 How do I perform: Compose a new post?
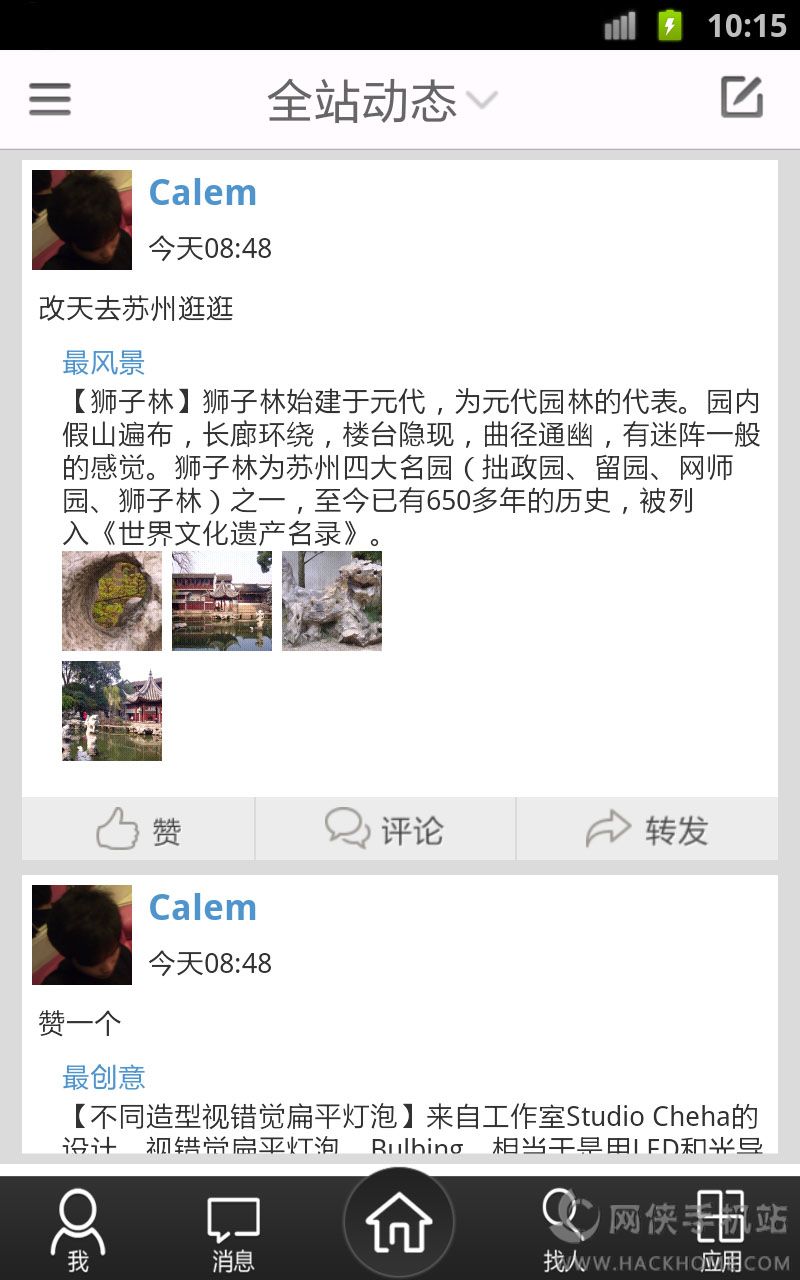click(742, 98)
